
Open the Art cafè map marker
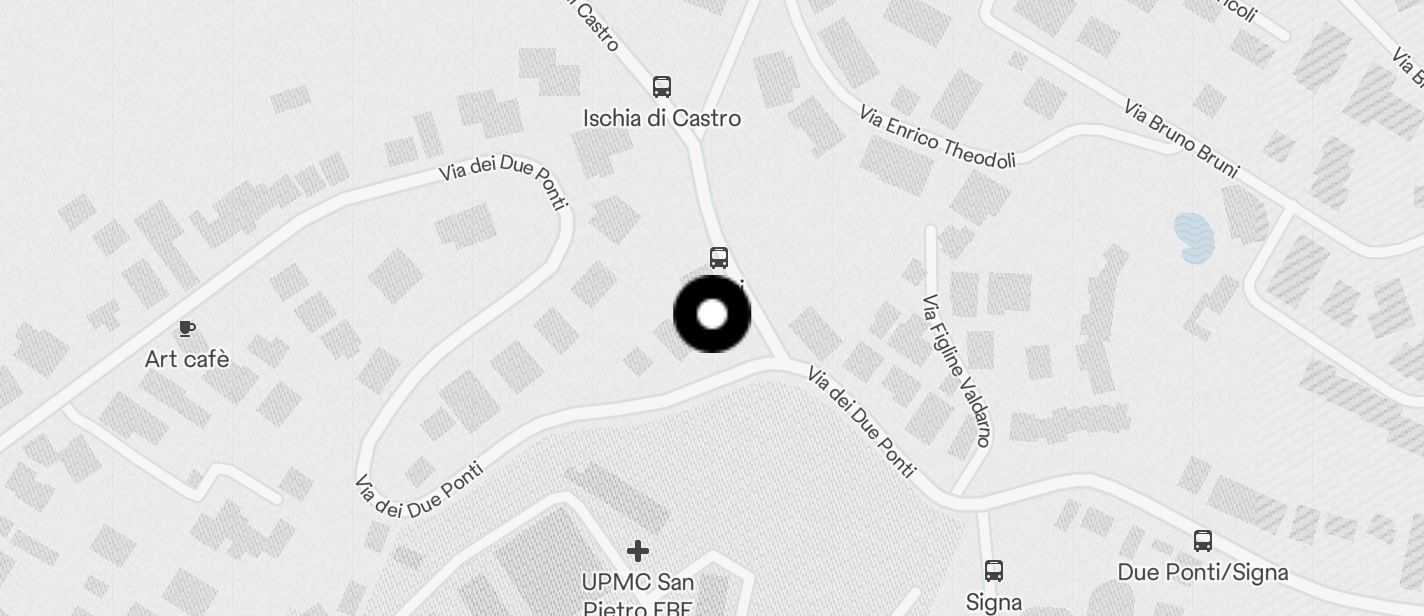pyautogui.click(x=187, y=329)
